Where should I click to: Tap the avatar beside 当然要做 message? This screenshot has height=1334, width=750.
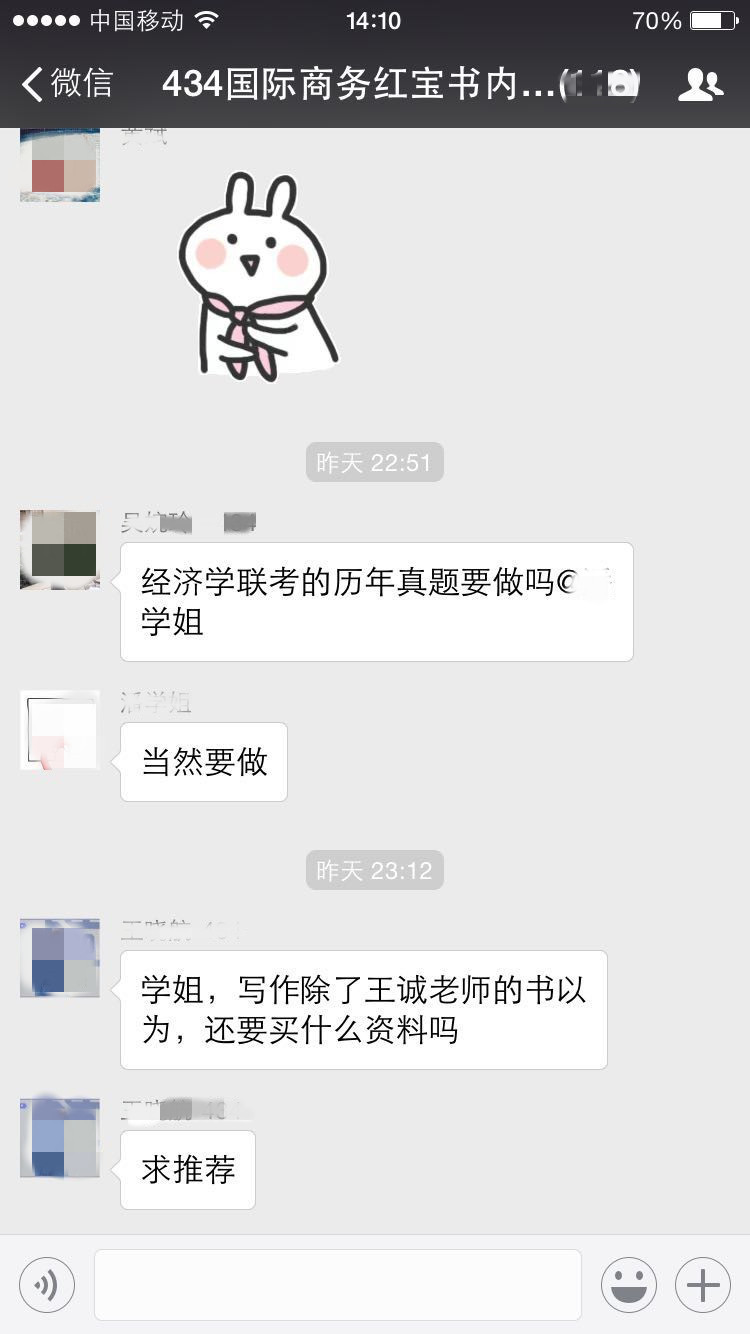point(60,730)
